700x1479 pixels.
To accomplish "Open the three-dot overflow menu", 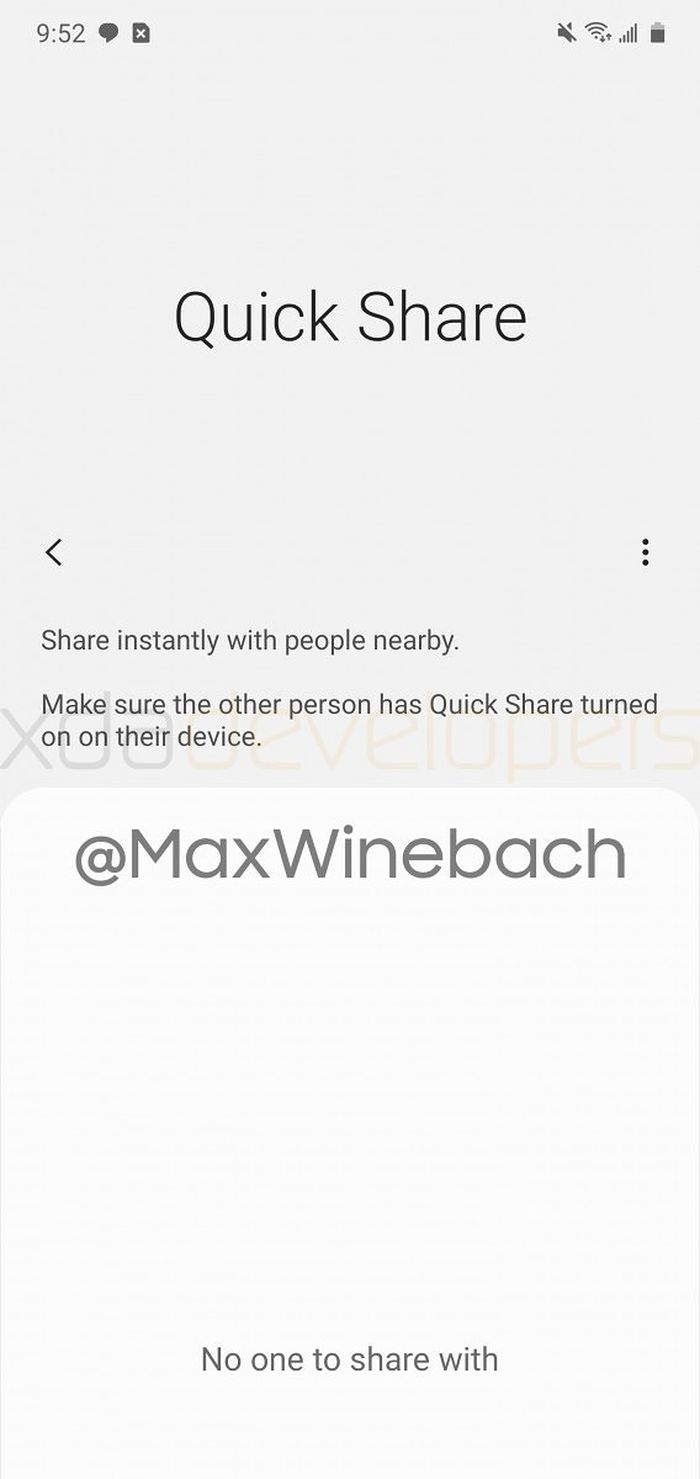I will (645, 552).
